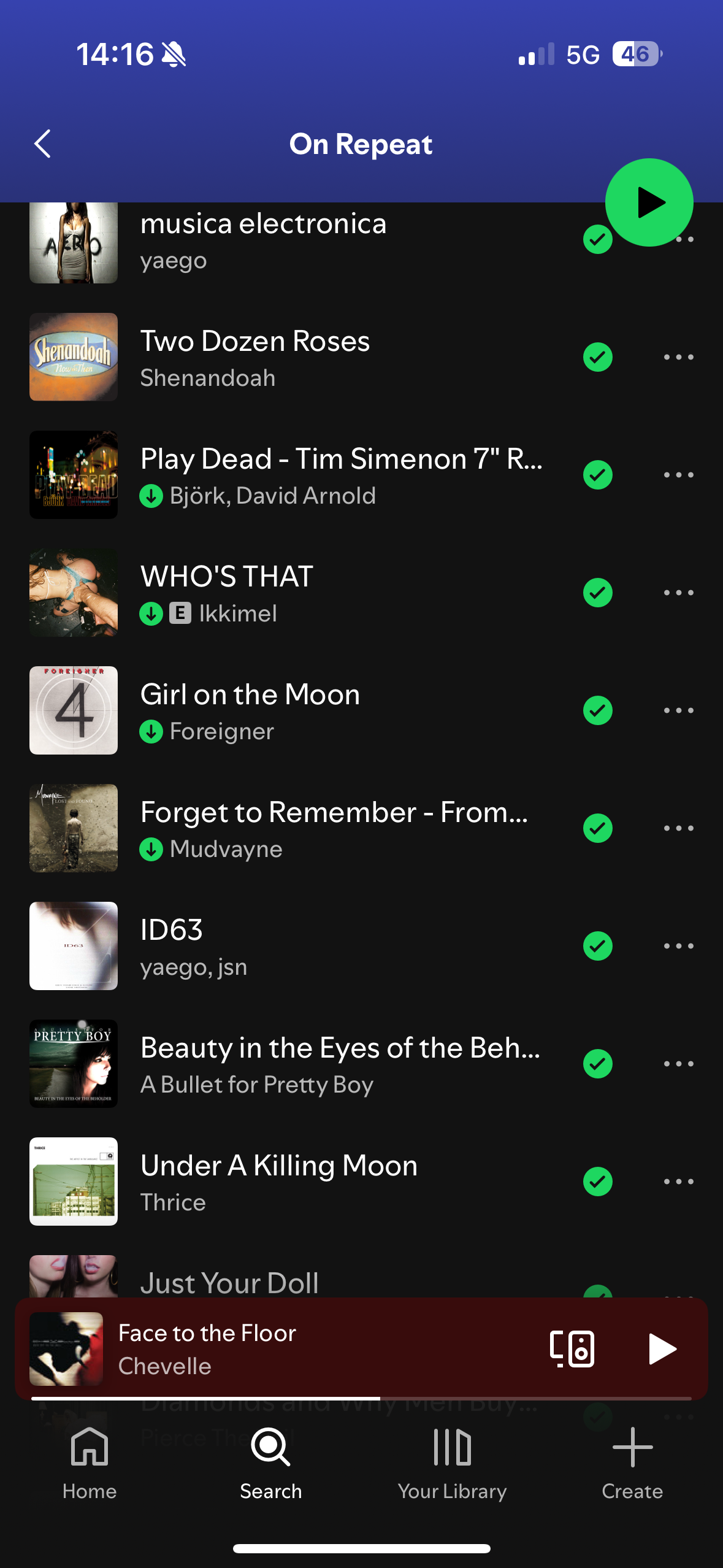
Task: Tap the green checkmark for Play Dead
Action: pyautogui.click(x=597, y=475)
